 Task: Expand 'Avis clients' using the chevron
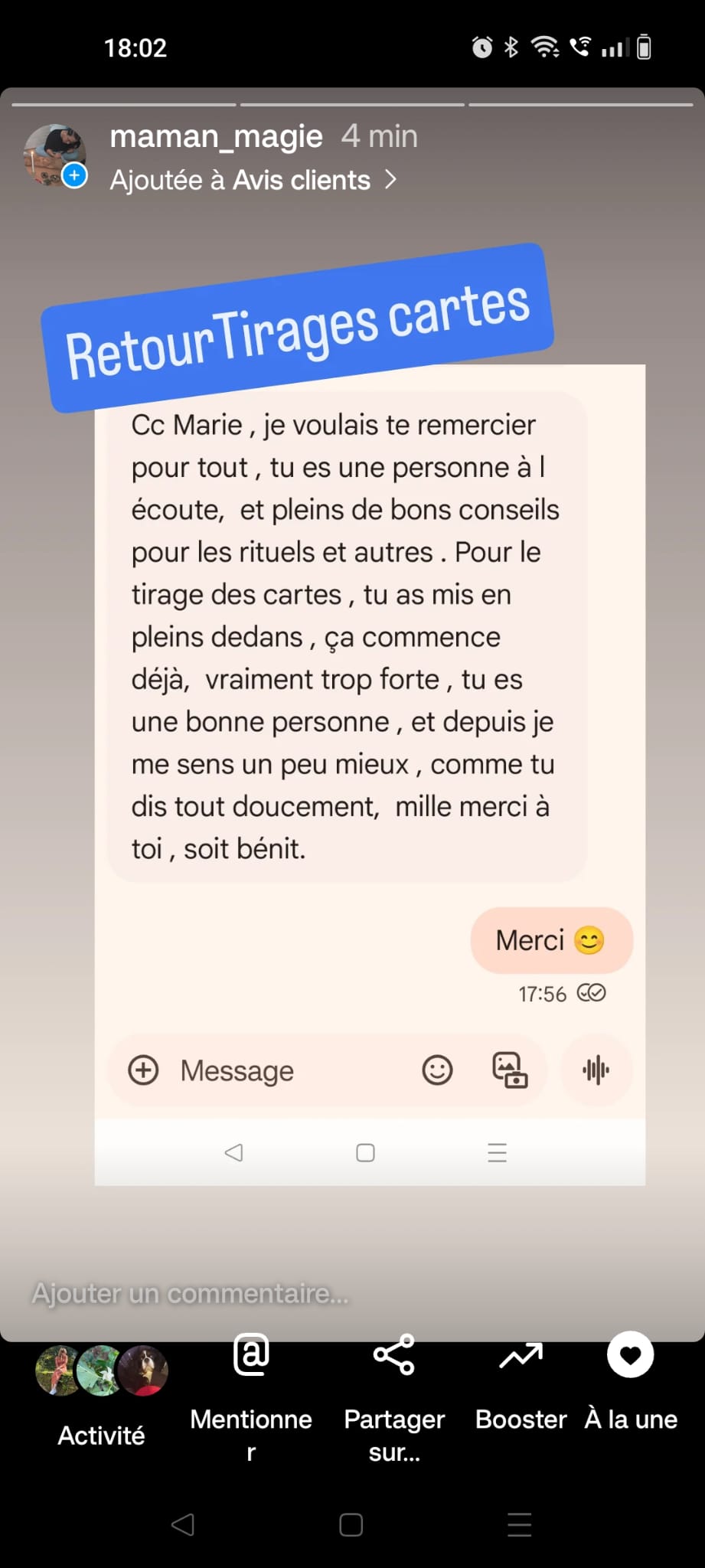(x=391, y=180)
